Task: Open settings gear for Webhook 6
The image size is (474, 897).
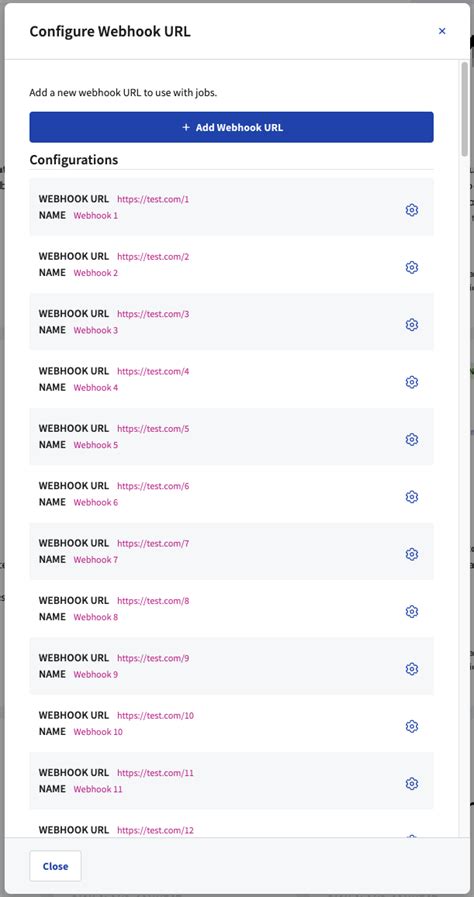Action: 412,497
